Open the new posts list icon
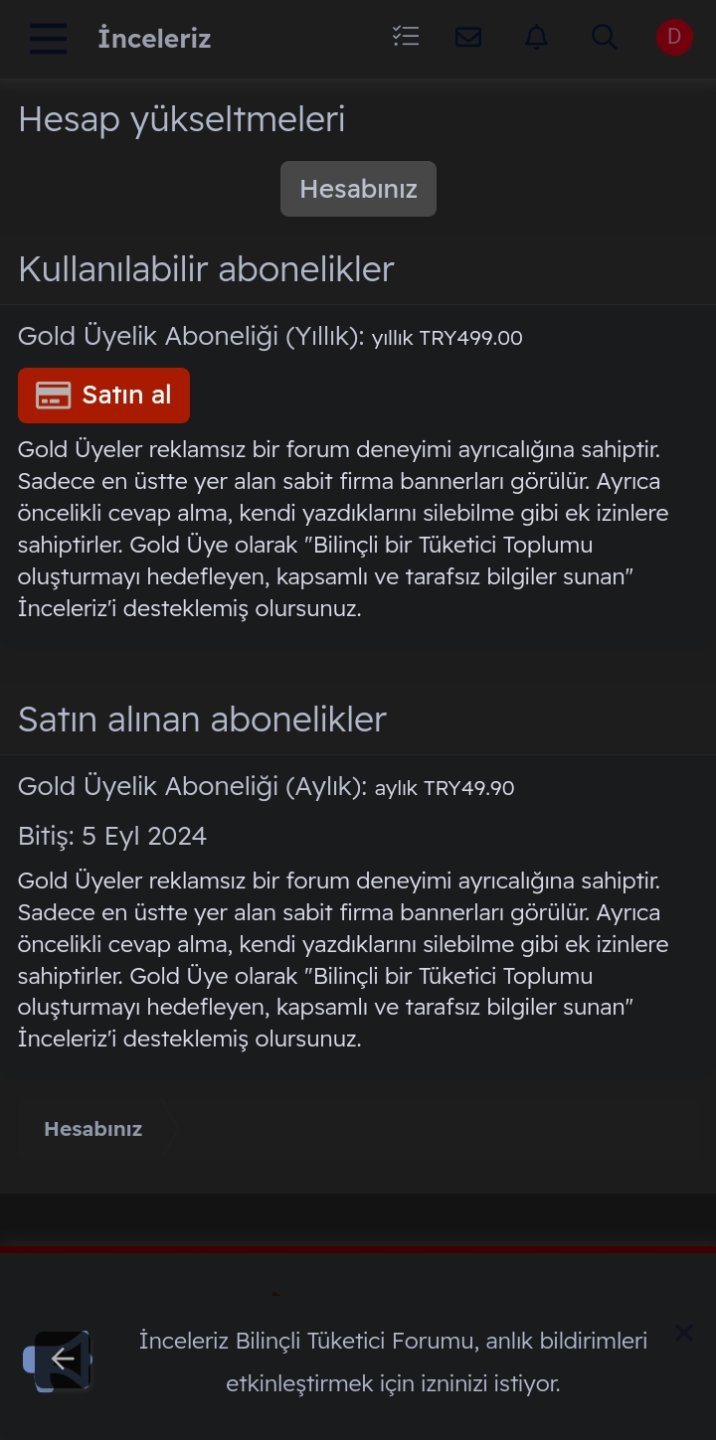The height and width of the screenshot is (1440, 716). click(405, 37)
